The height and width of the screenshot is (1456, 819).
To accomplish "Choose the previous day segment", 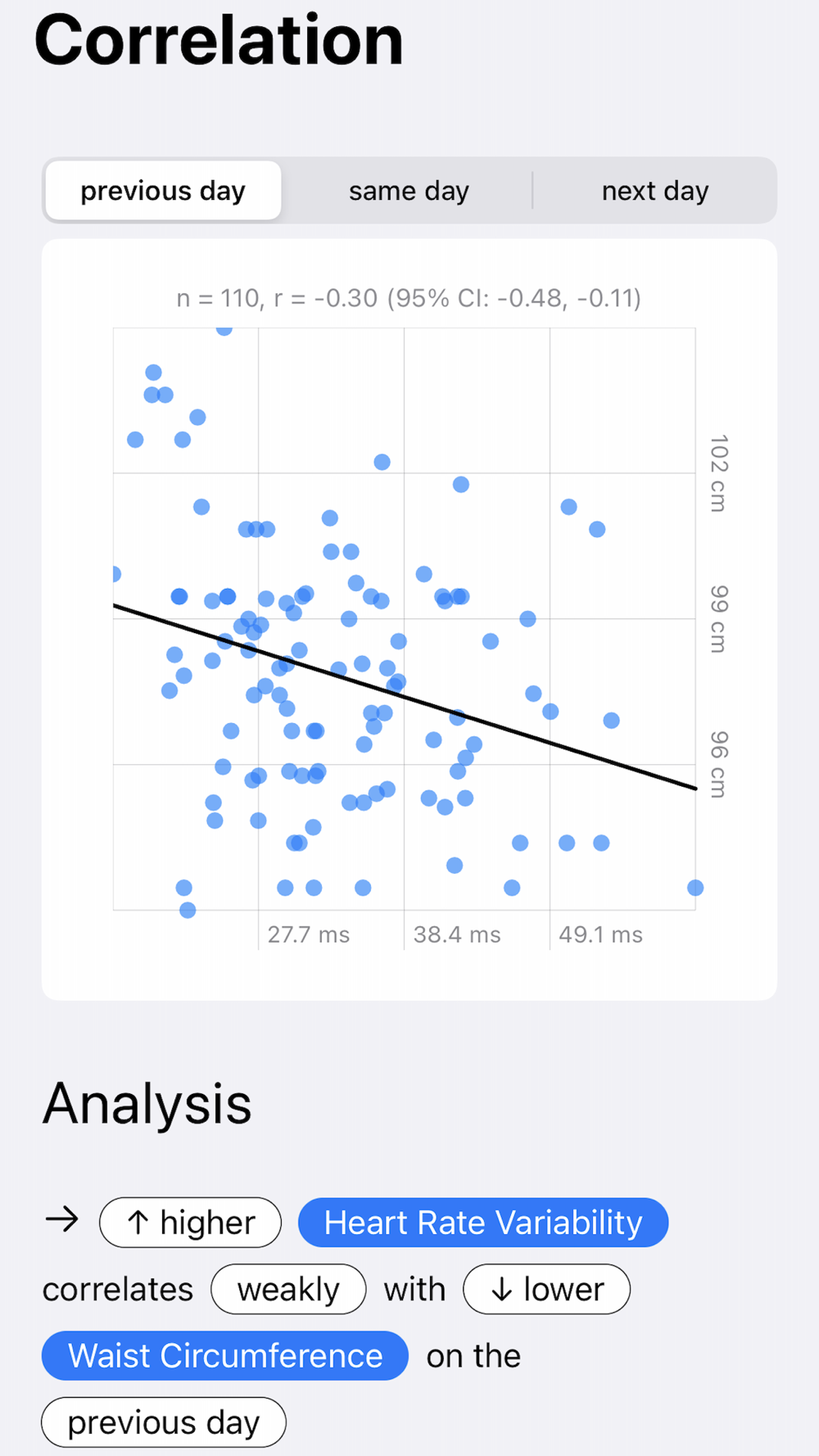I will pos(163,191).
